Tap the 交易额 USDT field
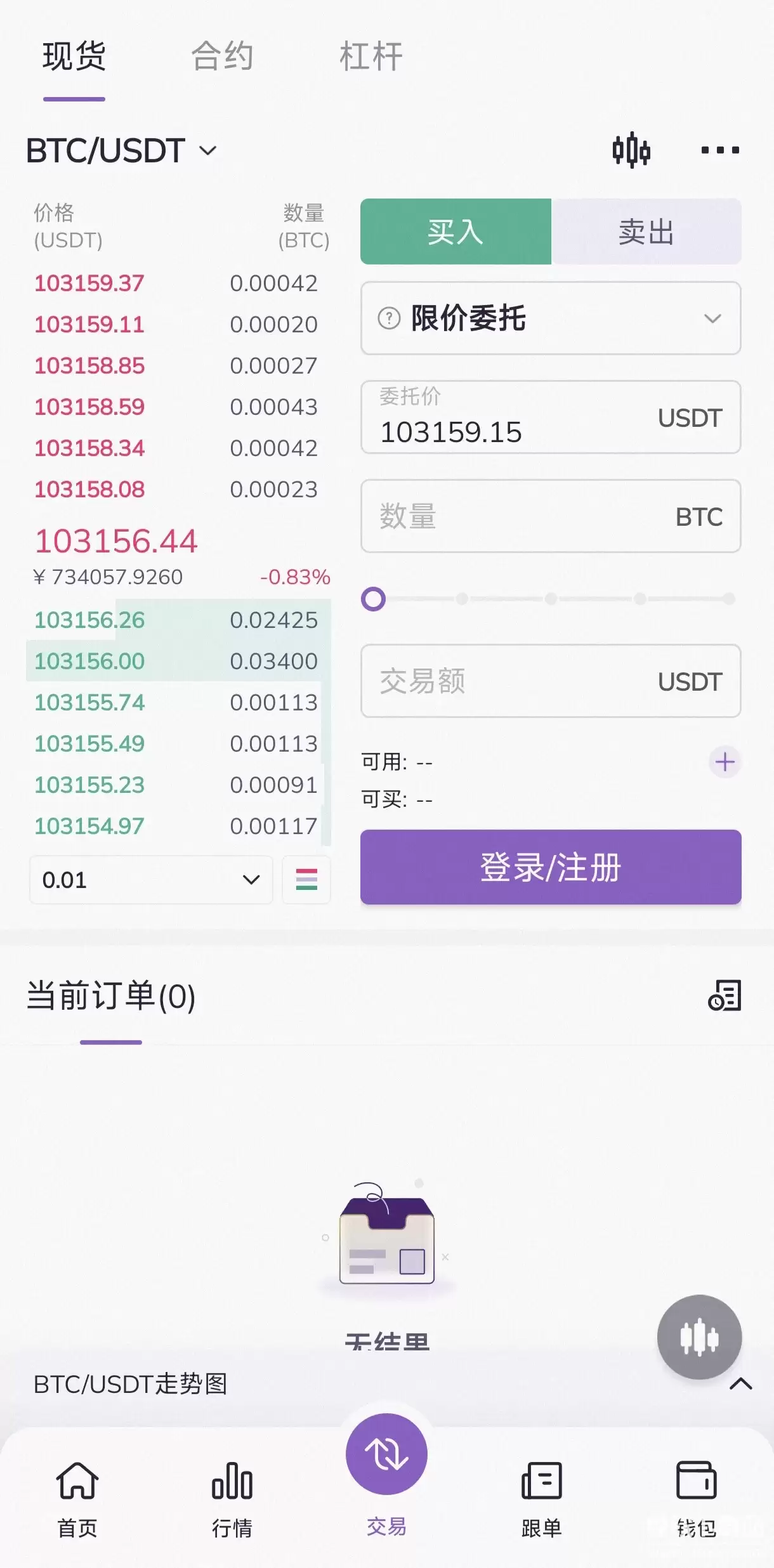Image resolution: width=774 pixels, height=1568 pixels. point(508,681)
